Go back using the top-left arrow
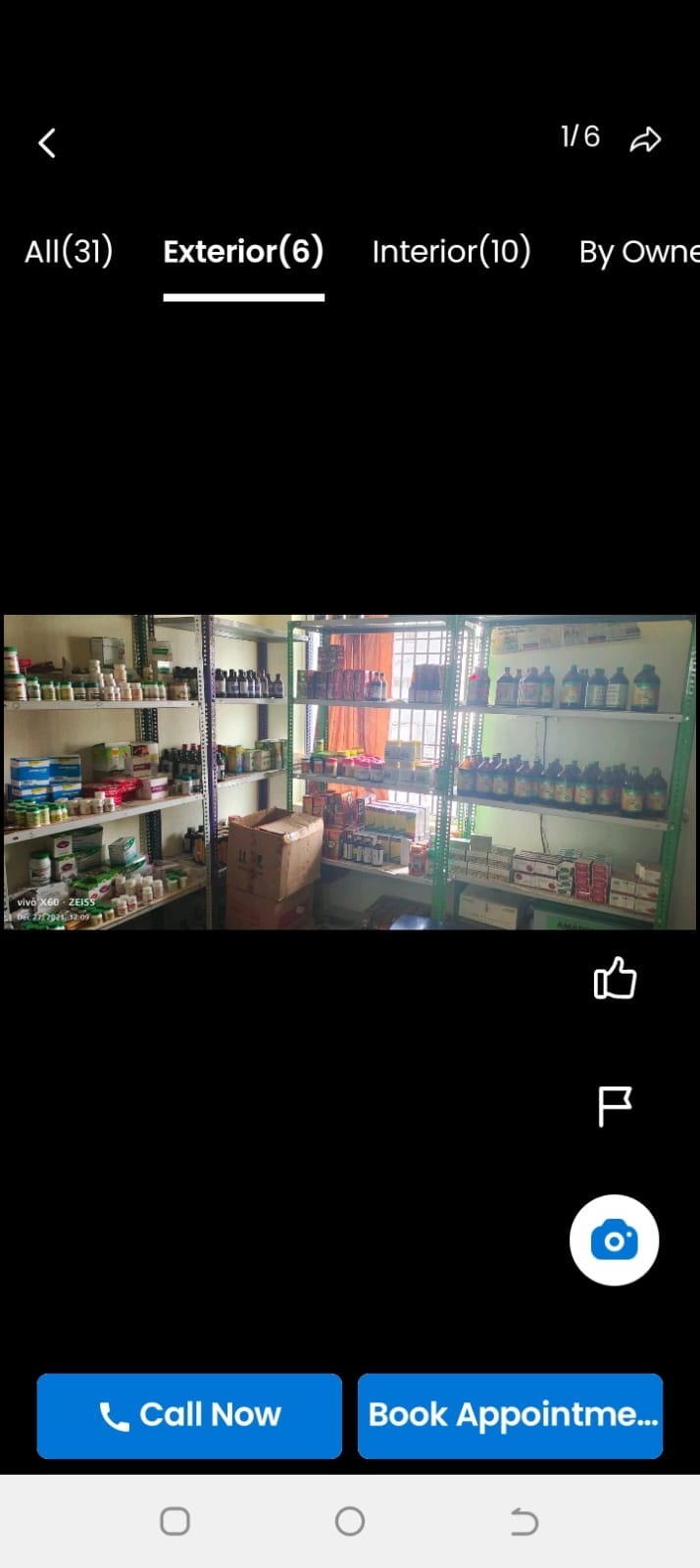The image size is (700, 1568). pos(47,143)
